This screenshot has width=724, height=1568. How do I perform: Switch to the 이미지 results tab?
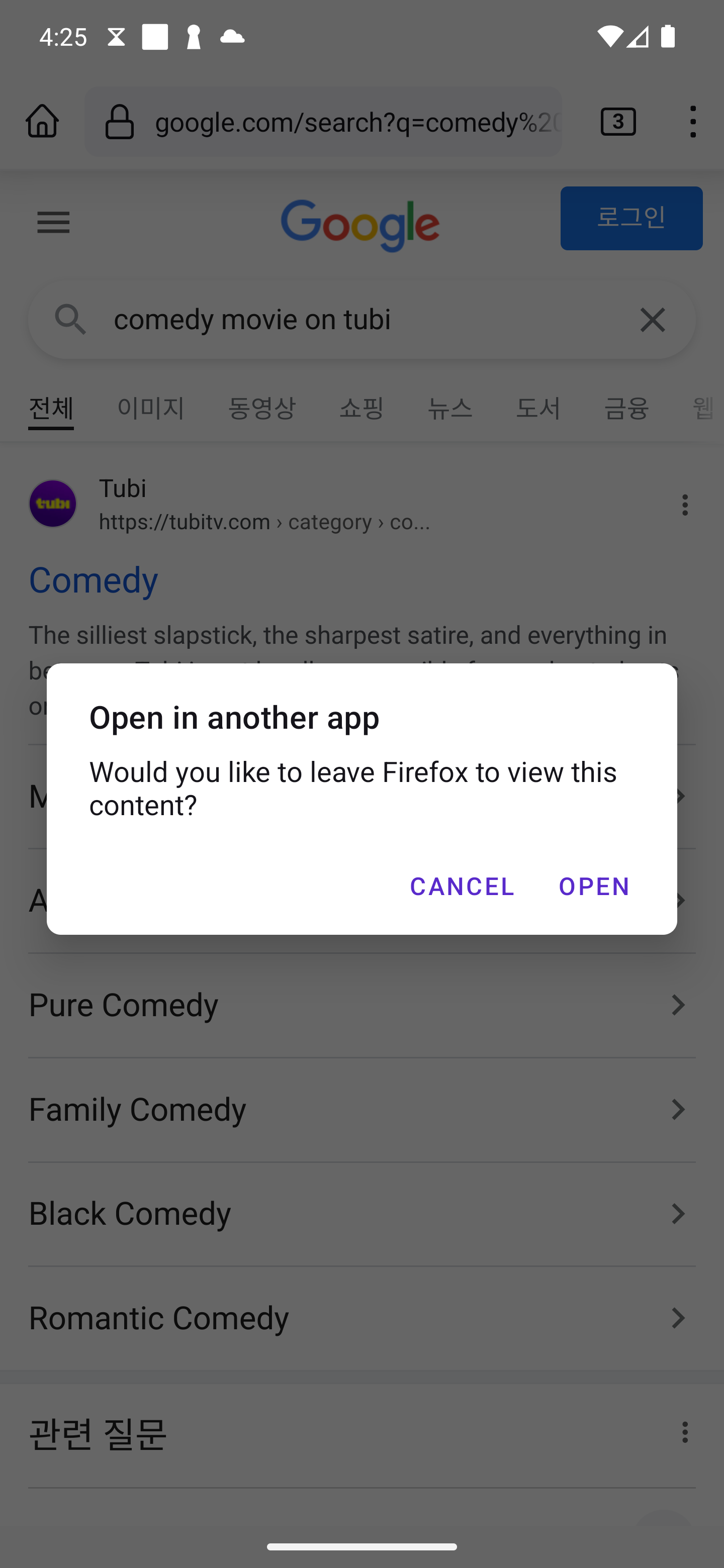click(150, 408)
